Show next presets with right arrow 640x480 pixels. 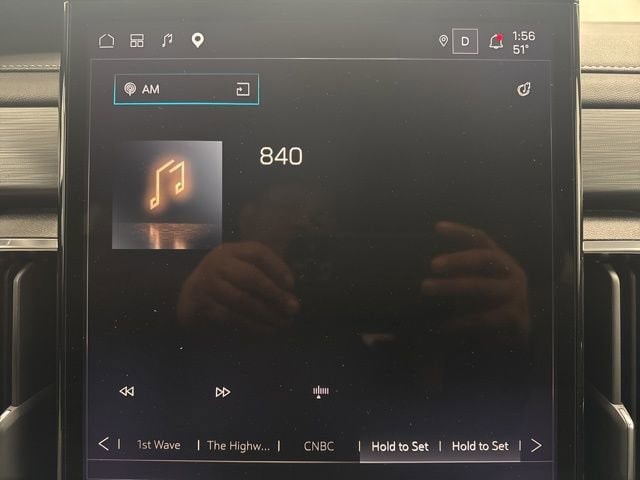pyautogui.click(x=536, y=445)
